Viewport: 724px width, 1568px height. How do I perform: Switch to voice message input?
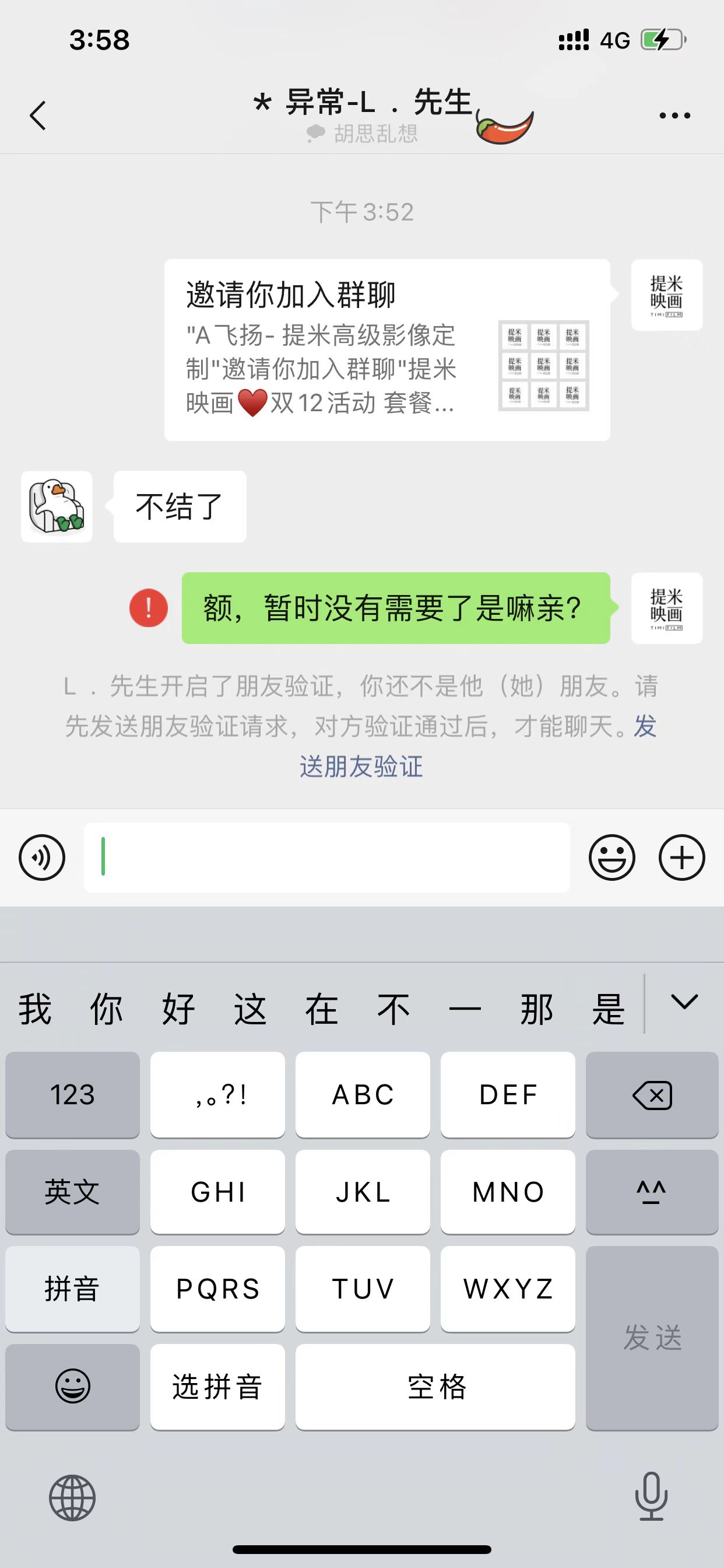(x=42, y=857)
